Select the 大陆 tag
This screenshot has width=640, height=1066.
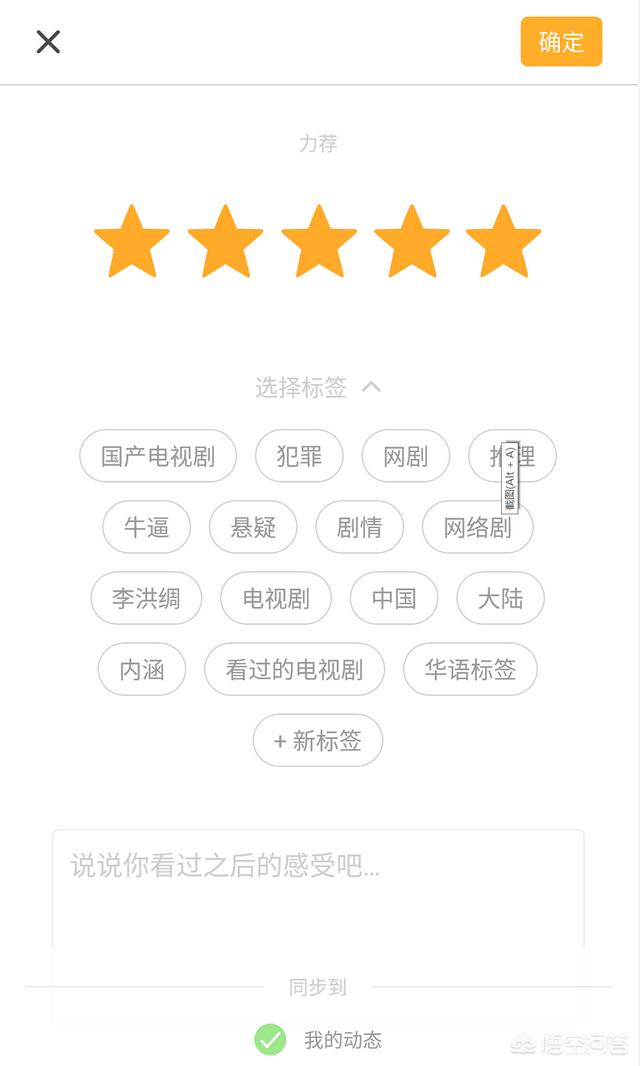[500, 598]
